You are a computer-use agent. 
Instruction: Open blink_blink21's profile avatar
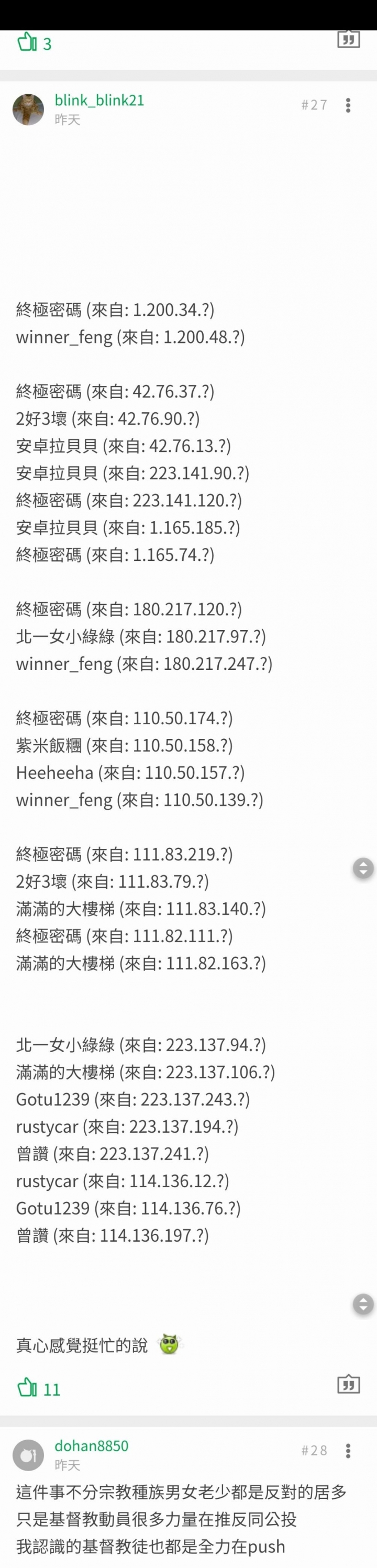[x=29, y=109]
